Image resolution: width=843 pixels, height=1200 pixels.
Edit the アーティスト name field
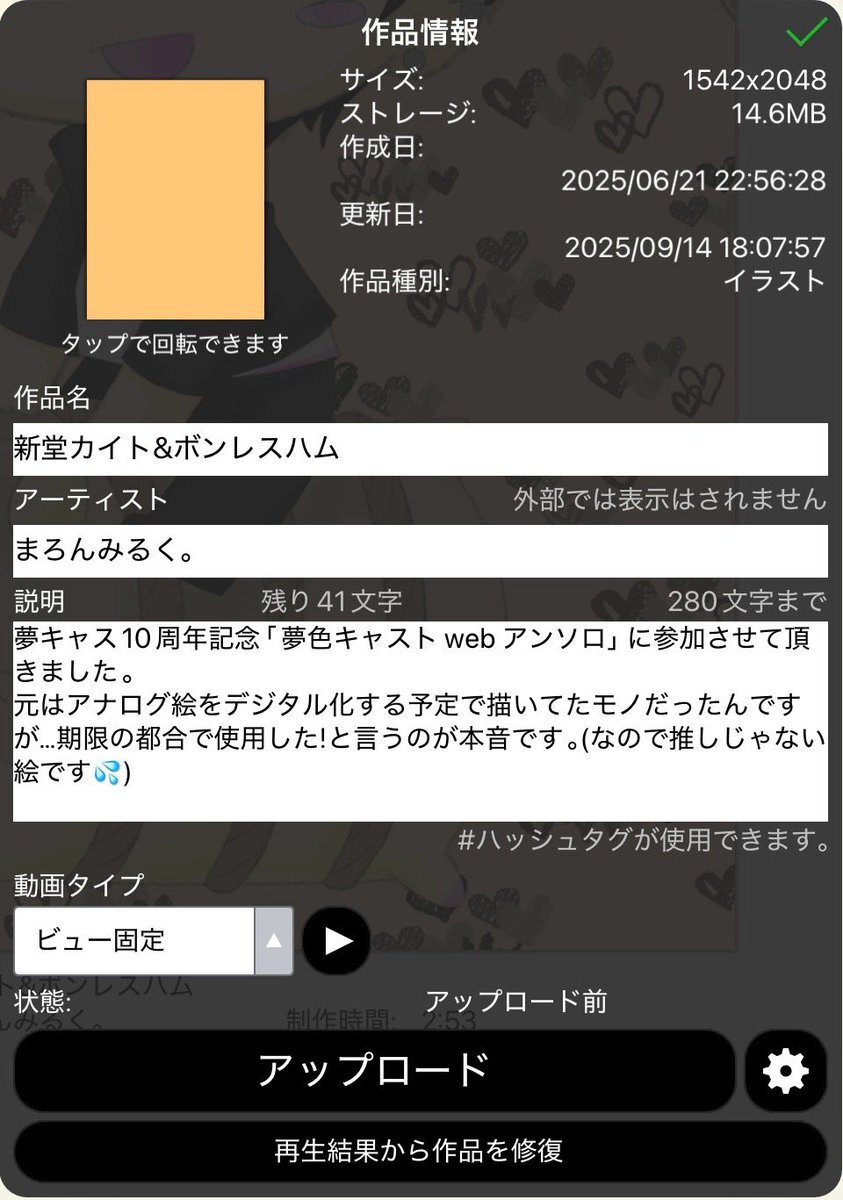(x=420, y=551)
